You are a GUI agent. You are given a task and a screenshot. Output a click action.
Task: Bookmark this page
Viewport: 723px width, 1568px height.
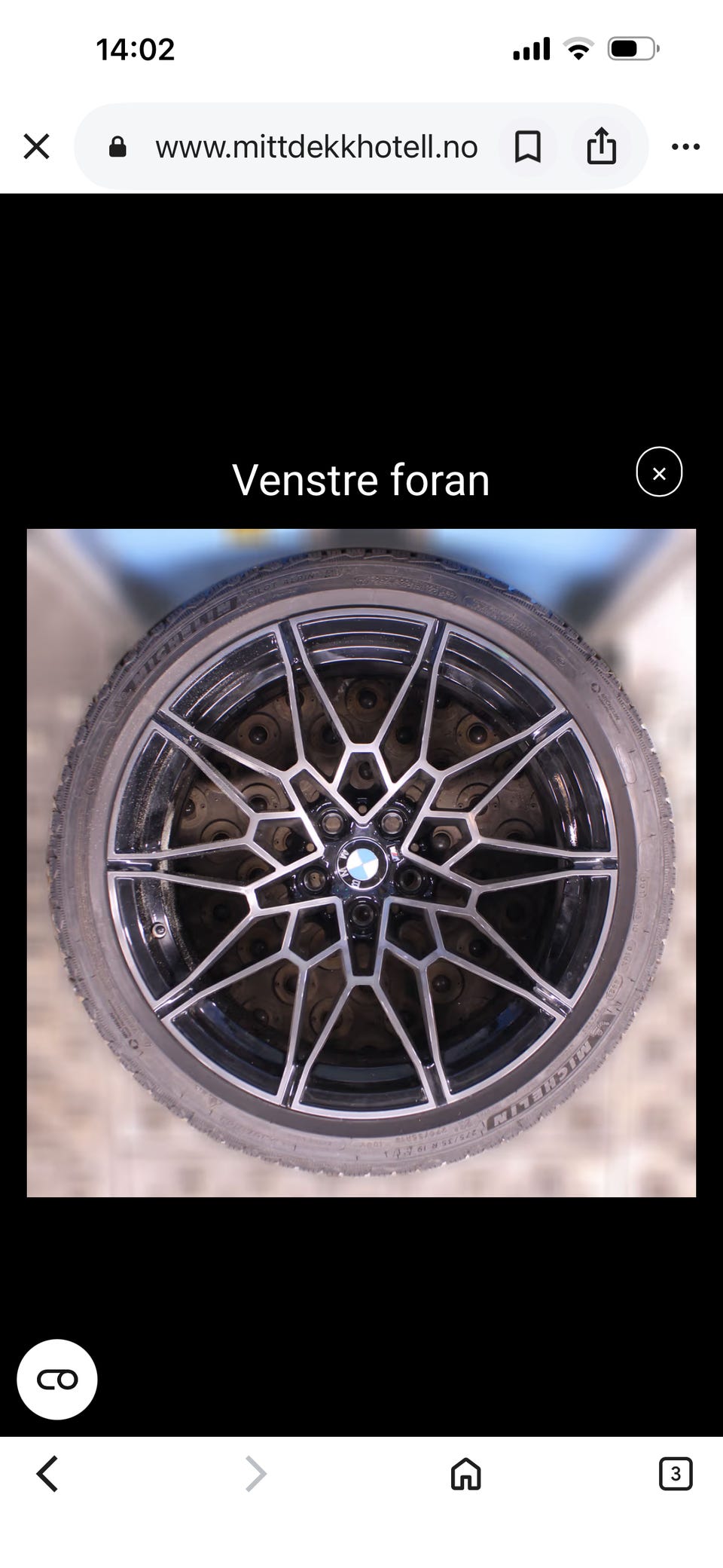(527, 146)
